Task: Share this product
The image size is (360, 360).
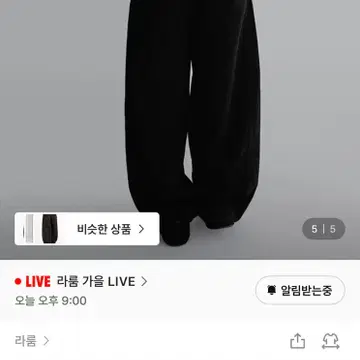Action: [x=298, y=341]
